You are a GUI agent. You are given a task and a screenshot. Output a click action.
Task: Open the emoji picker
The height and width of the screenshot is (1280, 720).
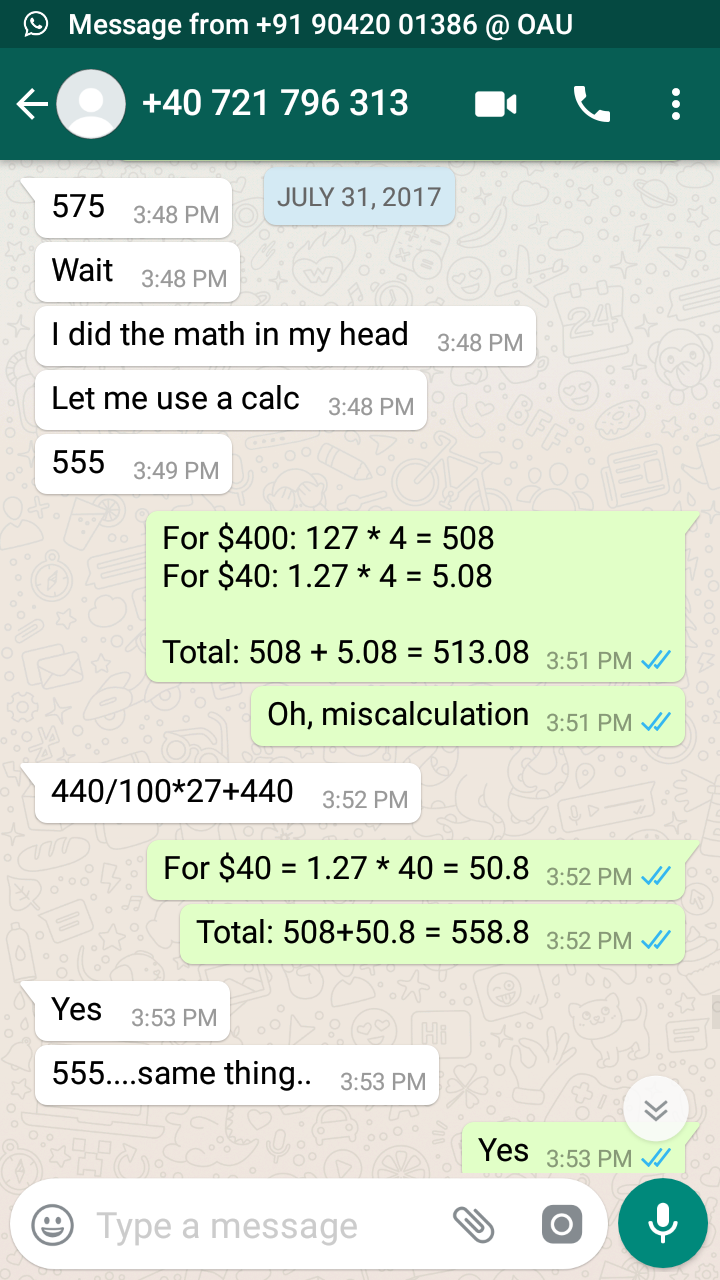pos(52,1224)
